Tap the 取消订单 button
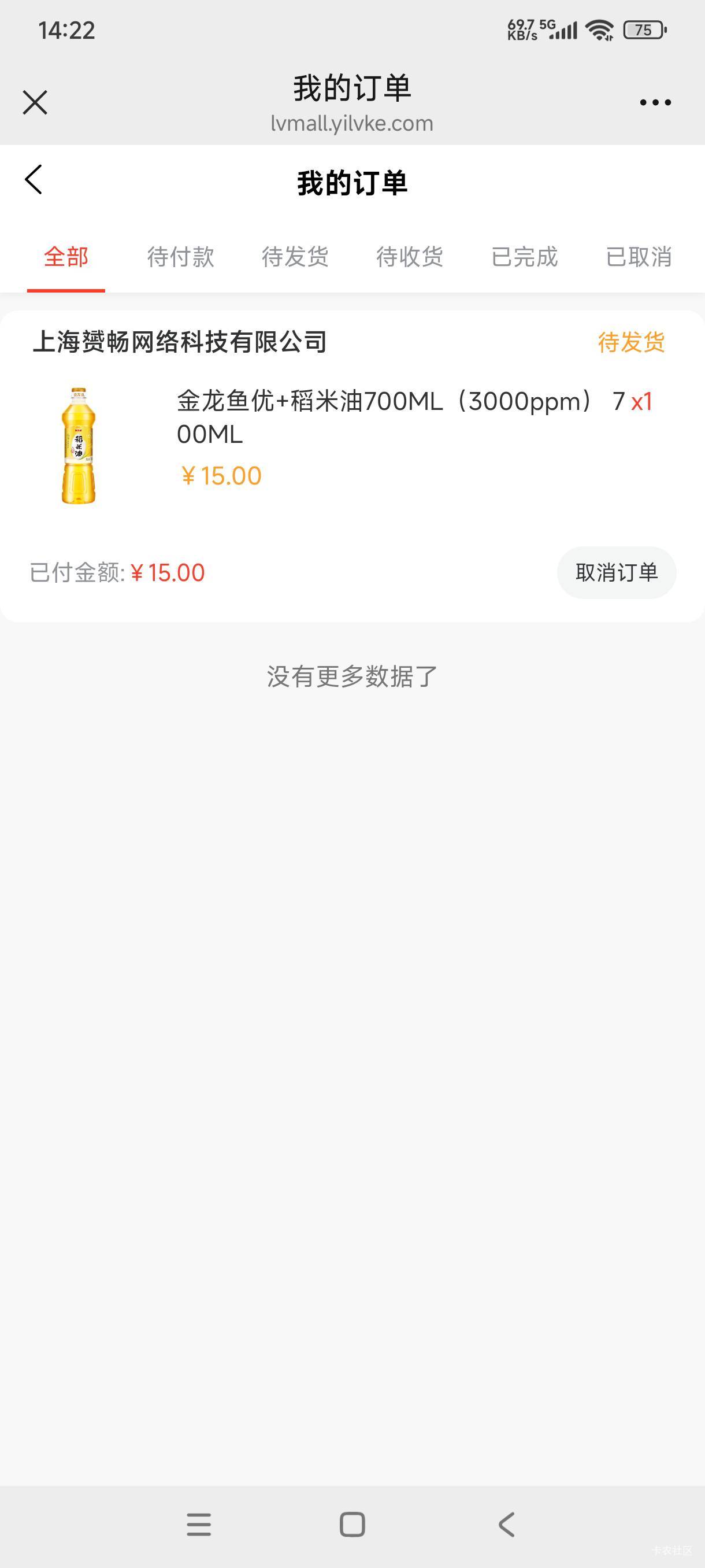This screenshot has height=1568, width=705. tap(616, 572)
